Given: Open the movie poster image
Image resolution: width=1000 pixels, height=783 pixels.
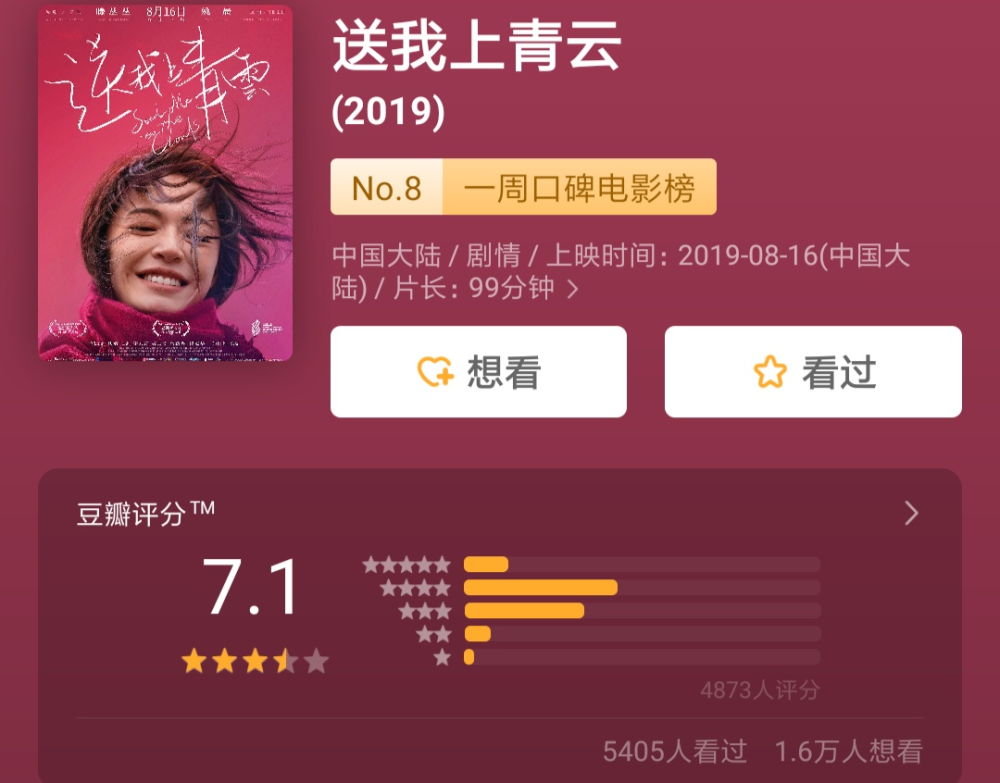Looking at the screenshot, I should tap(165, 182).
